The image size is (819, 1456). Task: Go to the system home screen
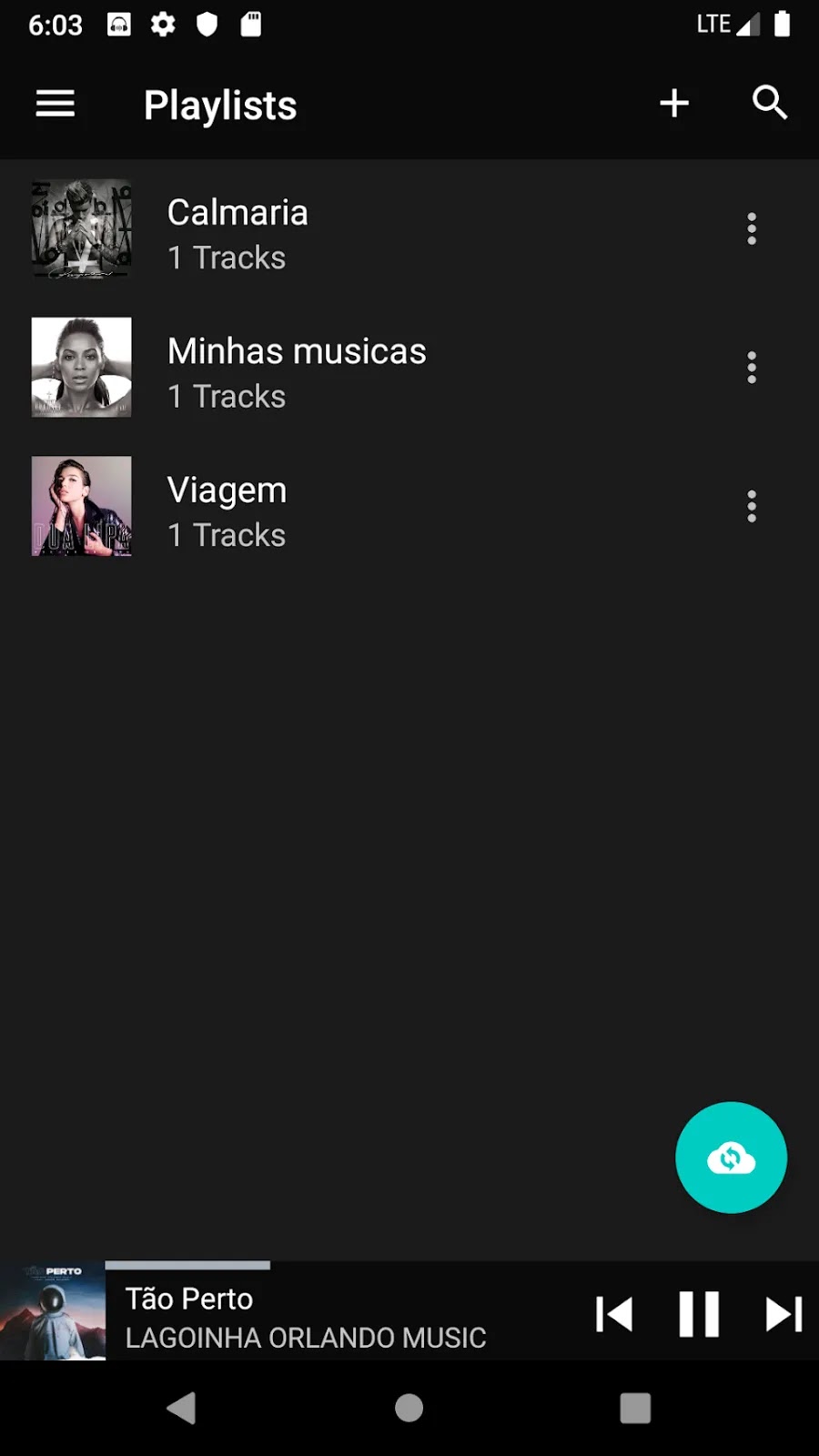(x=409, y=1408)
